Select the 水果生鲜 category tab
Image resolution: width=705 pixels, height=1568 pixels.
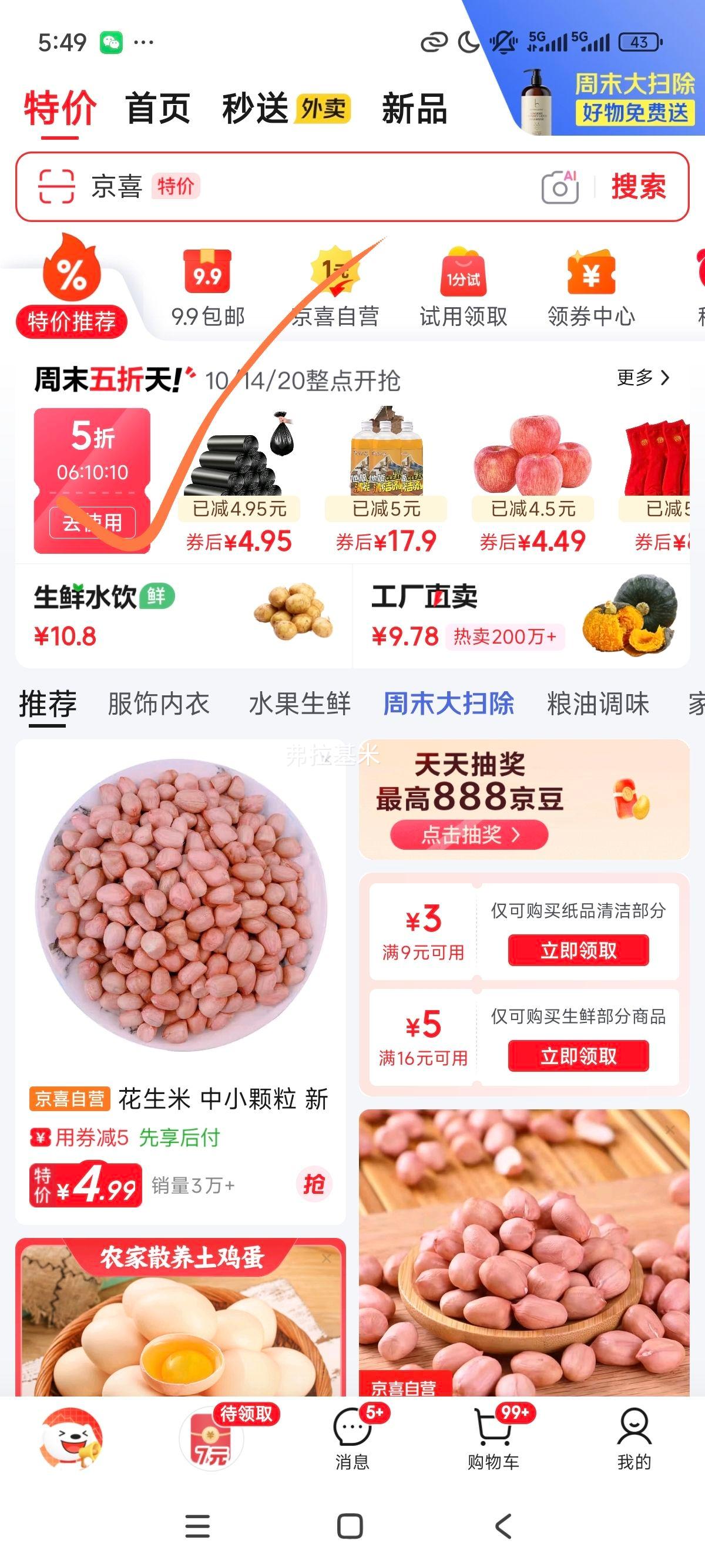click(300, 704)
